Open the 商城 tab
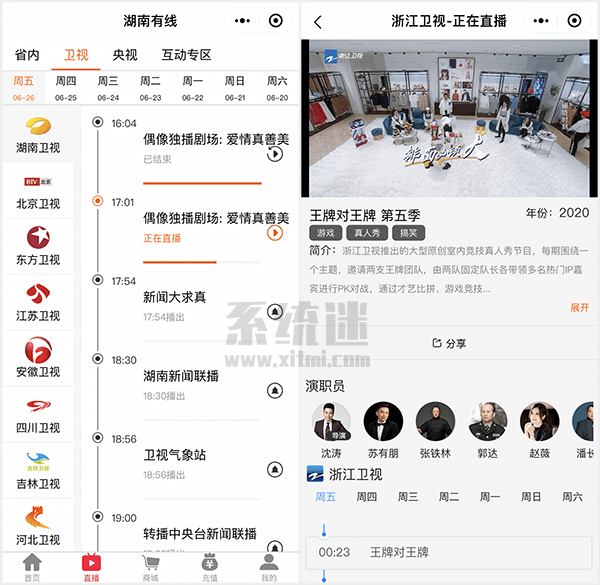This screenshot has height=585, width=600. click(150, 566)
